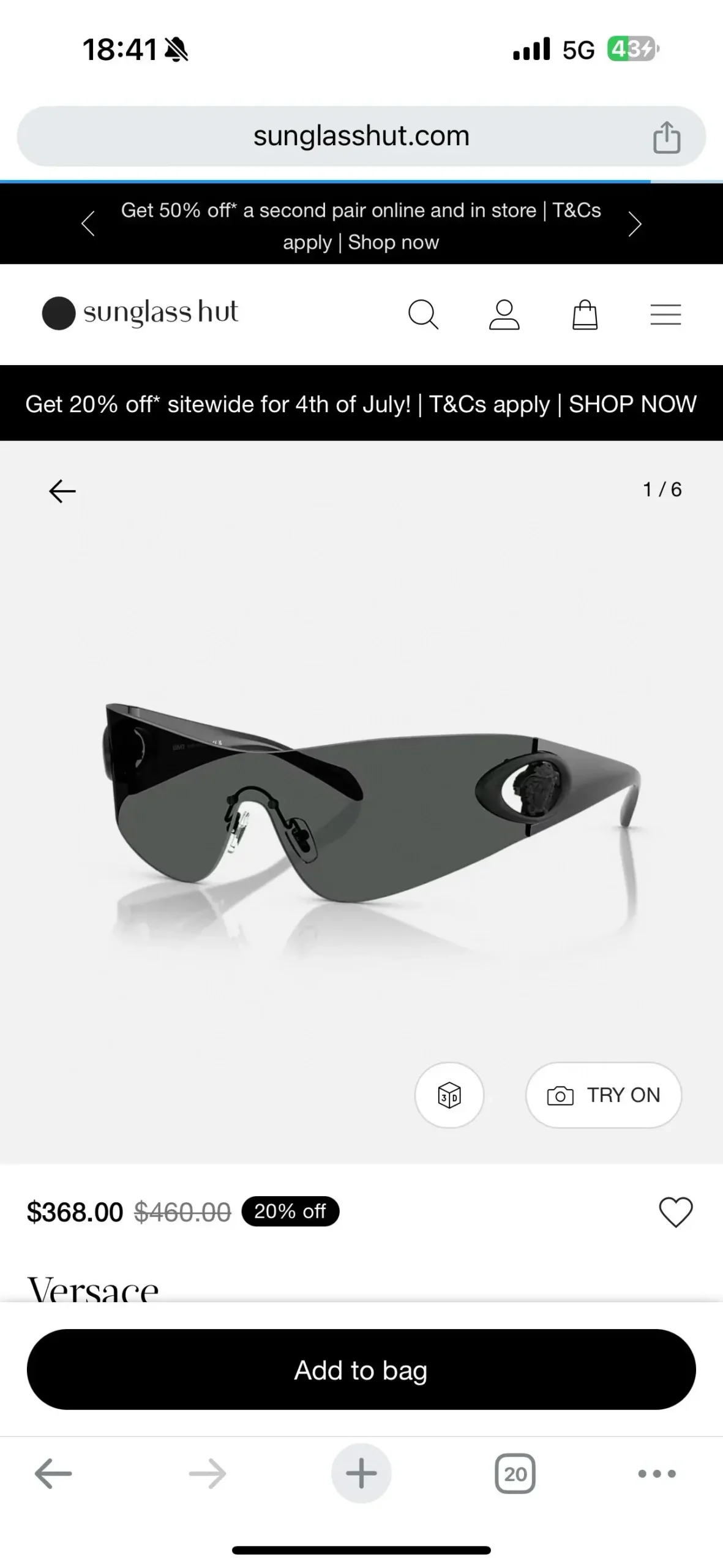Open the shopping bag
Screen dimensions: 723x1568
pos(585,314)
